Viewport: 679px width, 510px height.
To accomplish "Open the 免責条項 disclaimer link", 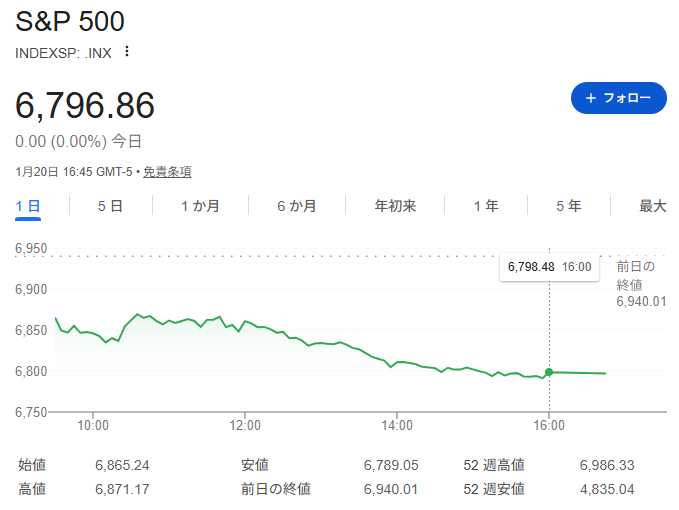I will pos(167,172).
